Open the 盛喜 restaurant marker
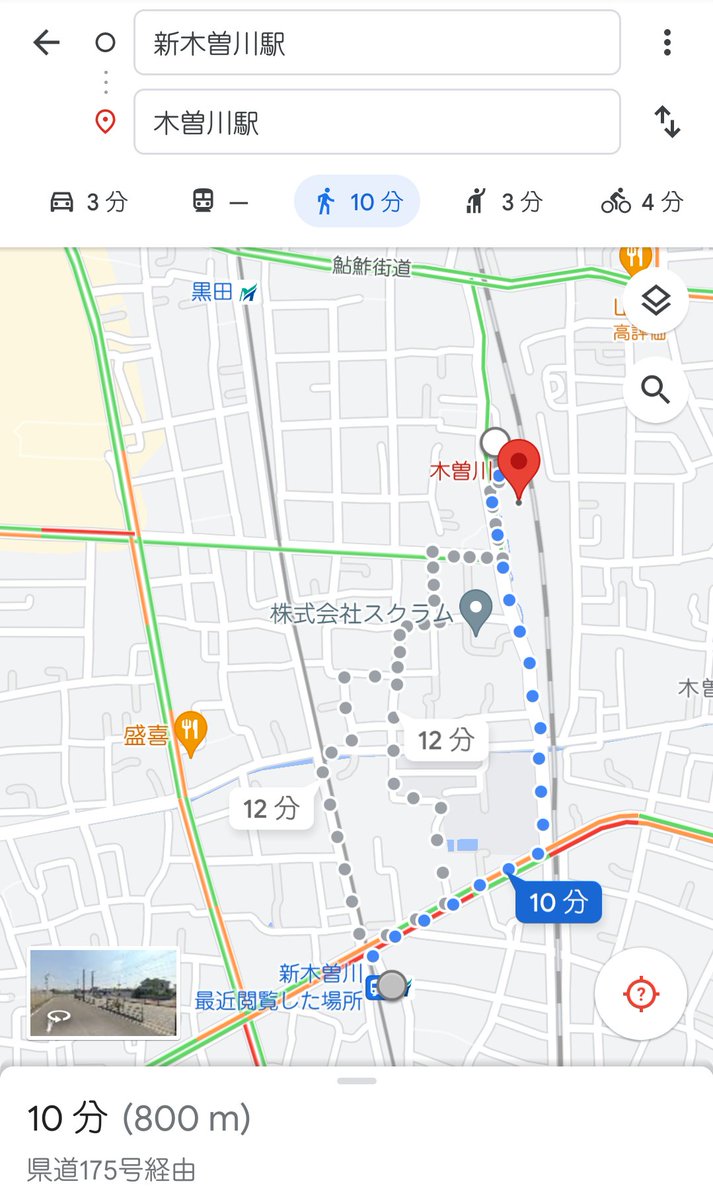Image resolution: width=713 pixels, height=1200 pixels. (x=189, y=735)
